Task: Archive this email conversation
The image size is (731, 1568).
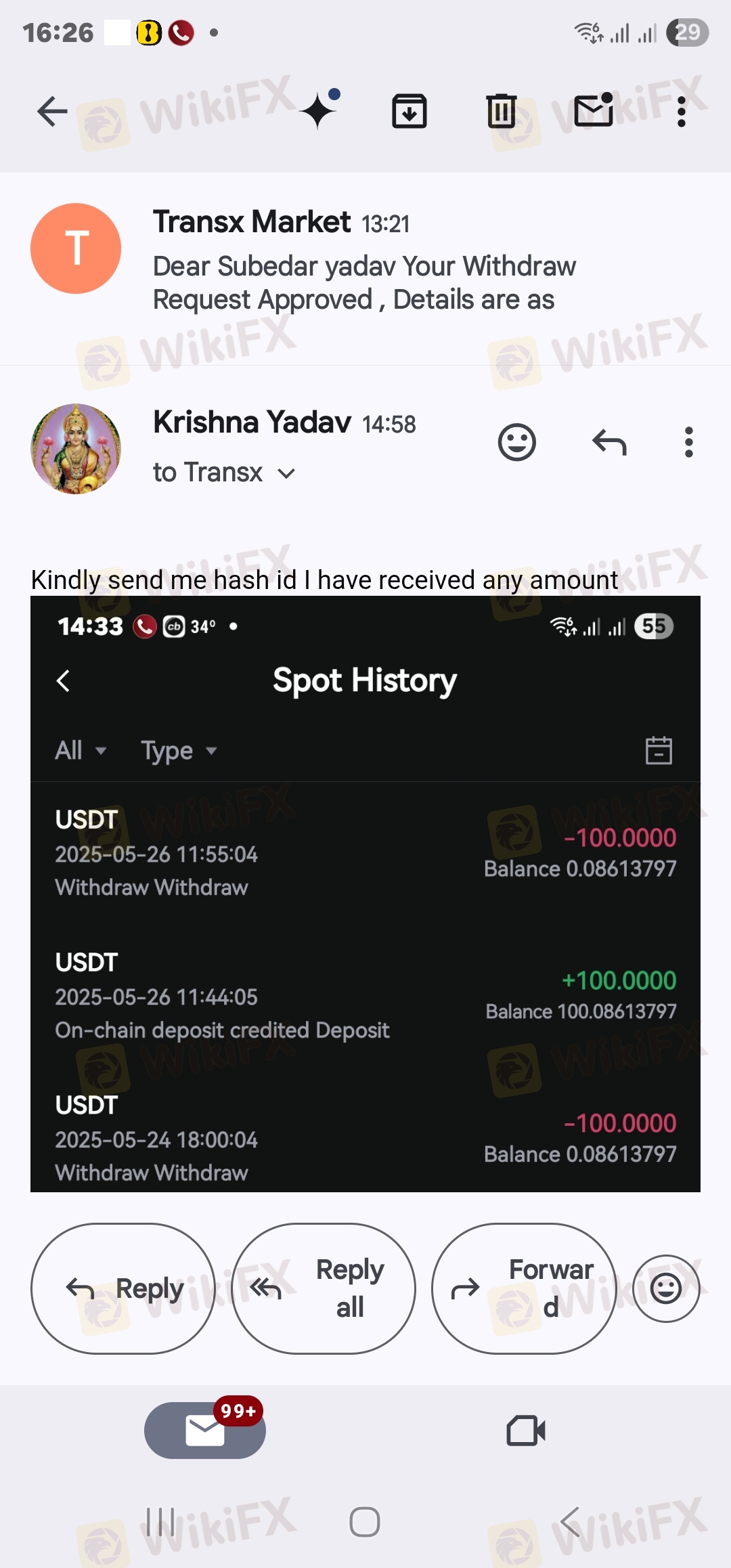Action: coord(409,112)
